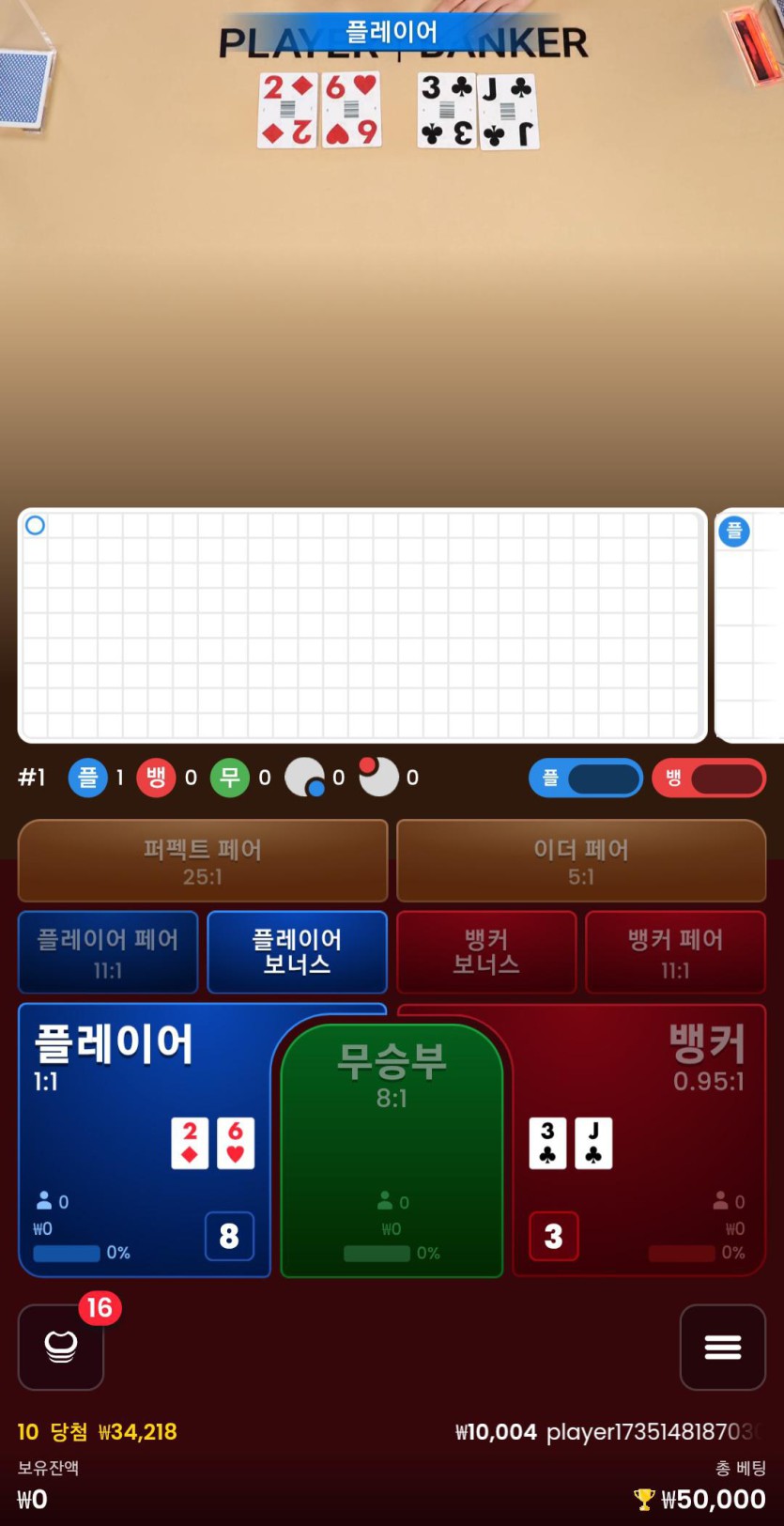
Task: Bet on 이더 페어 5:1
Action: (581, 860)
